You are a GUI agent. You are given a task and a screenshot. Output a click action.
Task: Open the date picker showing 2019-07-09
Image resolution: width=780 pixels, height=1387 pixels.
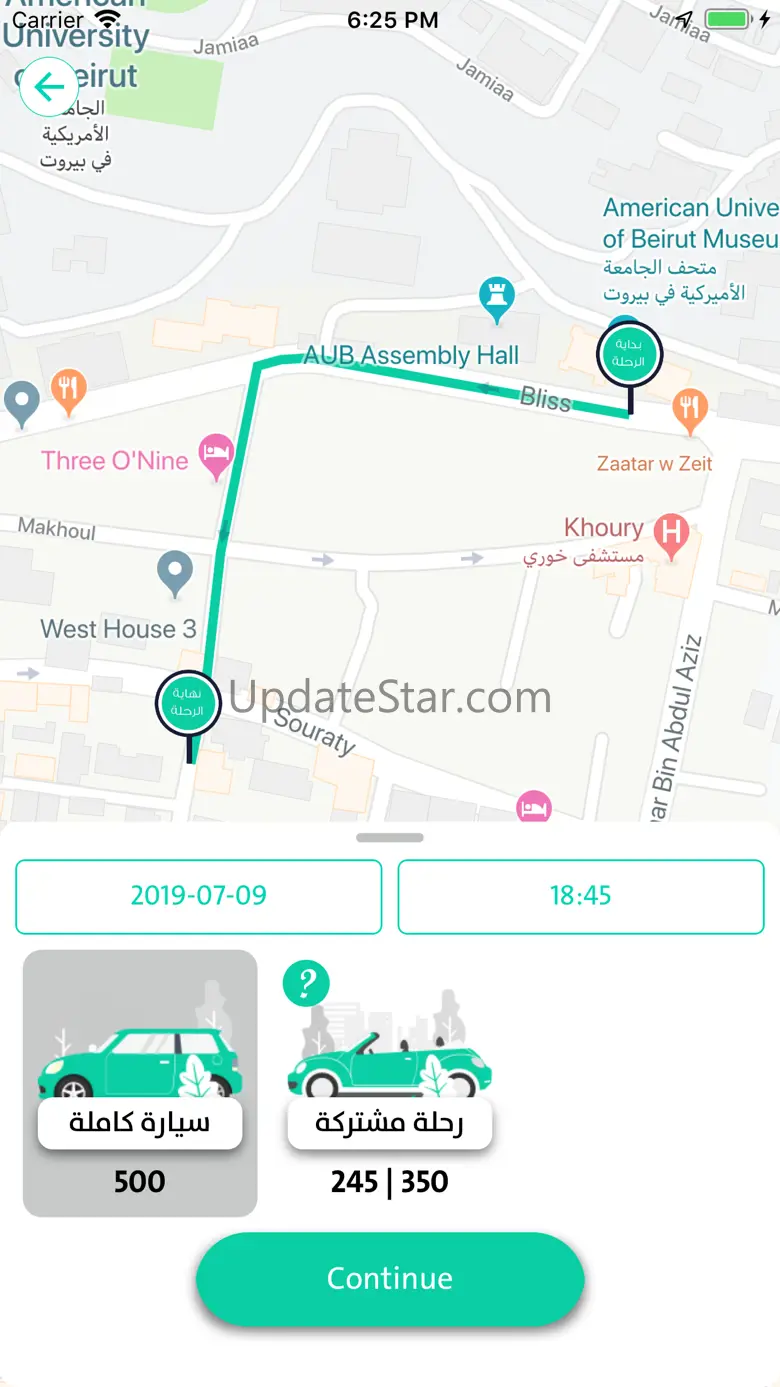[x=198, y=896]
